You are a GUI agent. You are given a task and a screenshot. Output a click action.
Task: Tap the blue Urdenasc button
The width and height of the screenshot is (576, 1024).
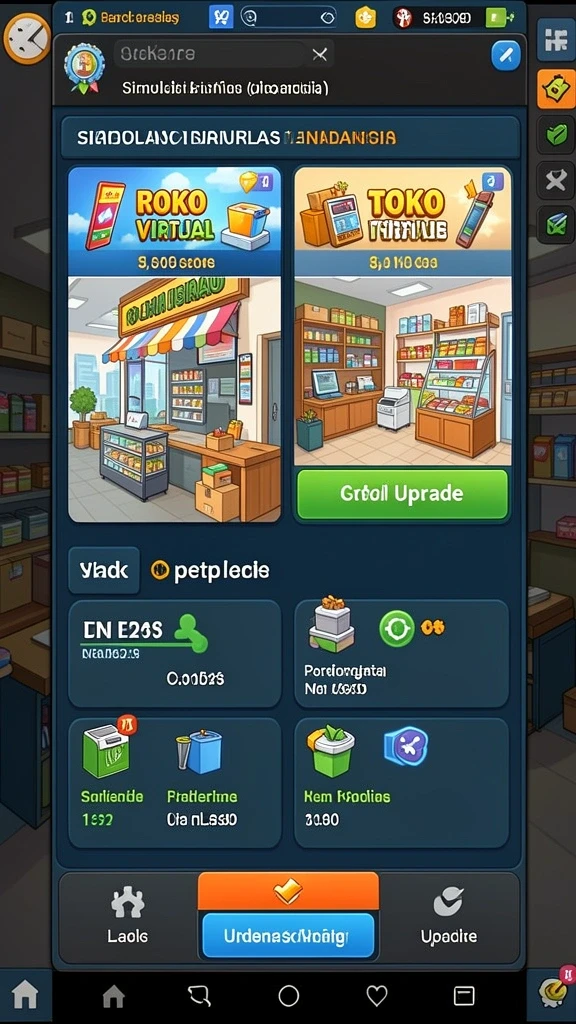[x=288, y=935]
